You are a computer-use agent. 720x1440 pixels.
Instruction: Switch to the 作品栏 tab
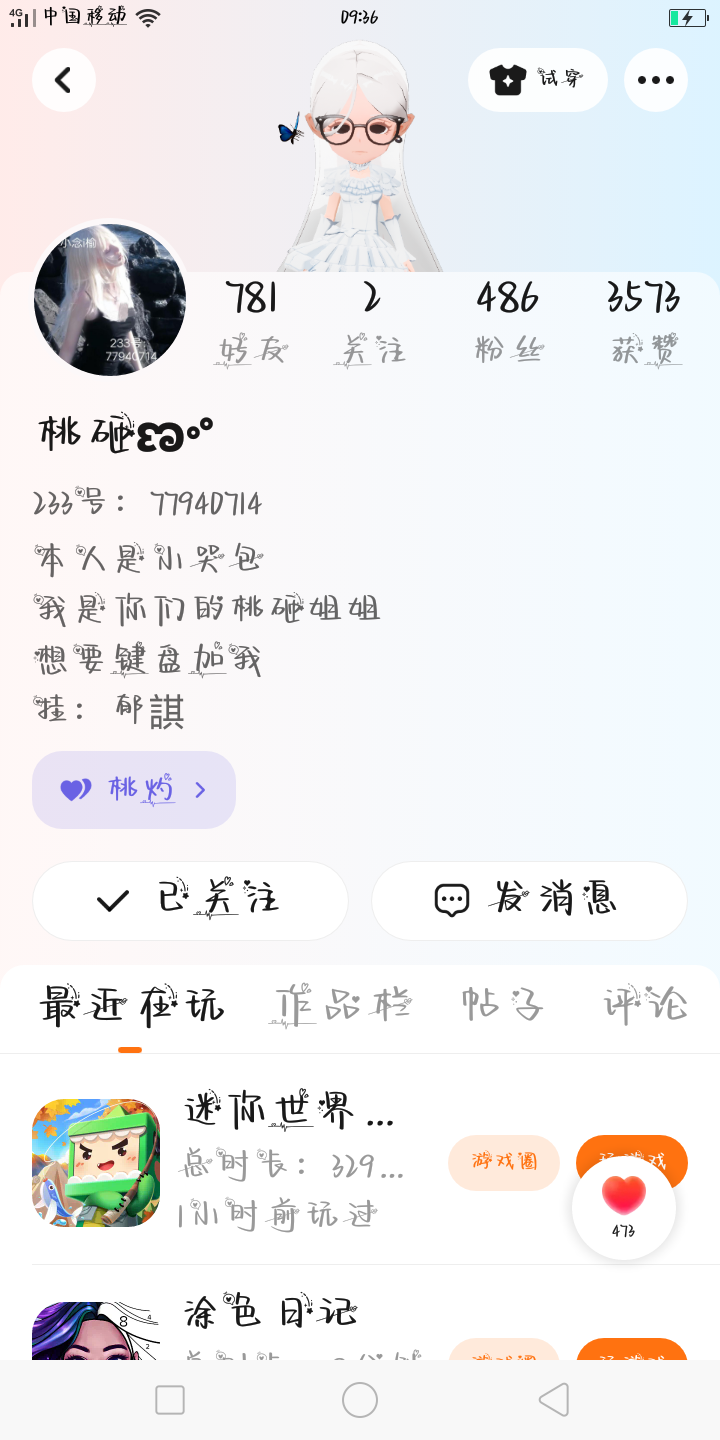[x=340, y=1005]
